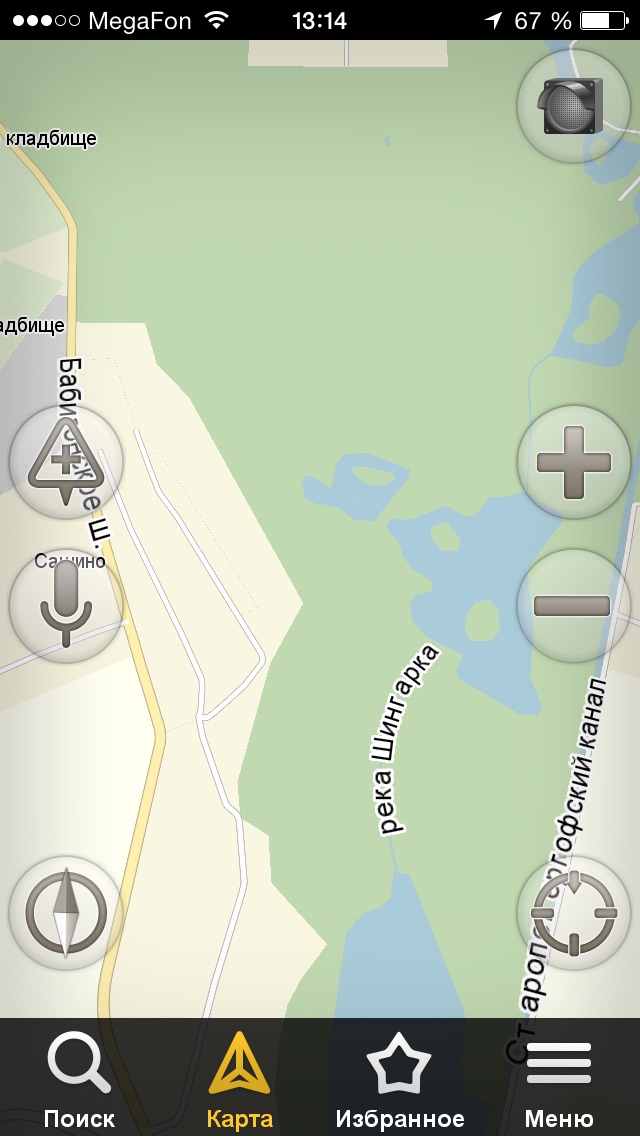Toggle the traffic light layer button

click(x=573, y=106)
